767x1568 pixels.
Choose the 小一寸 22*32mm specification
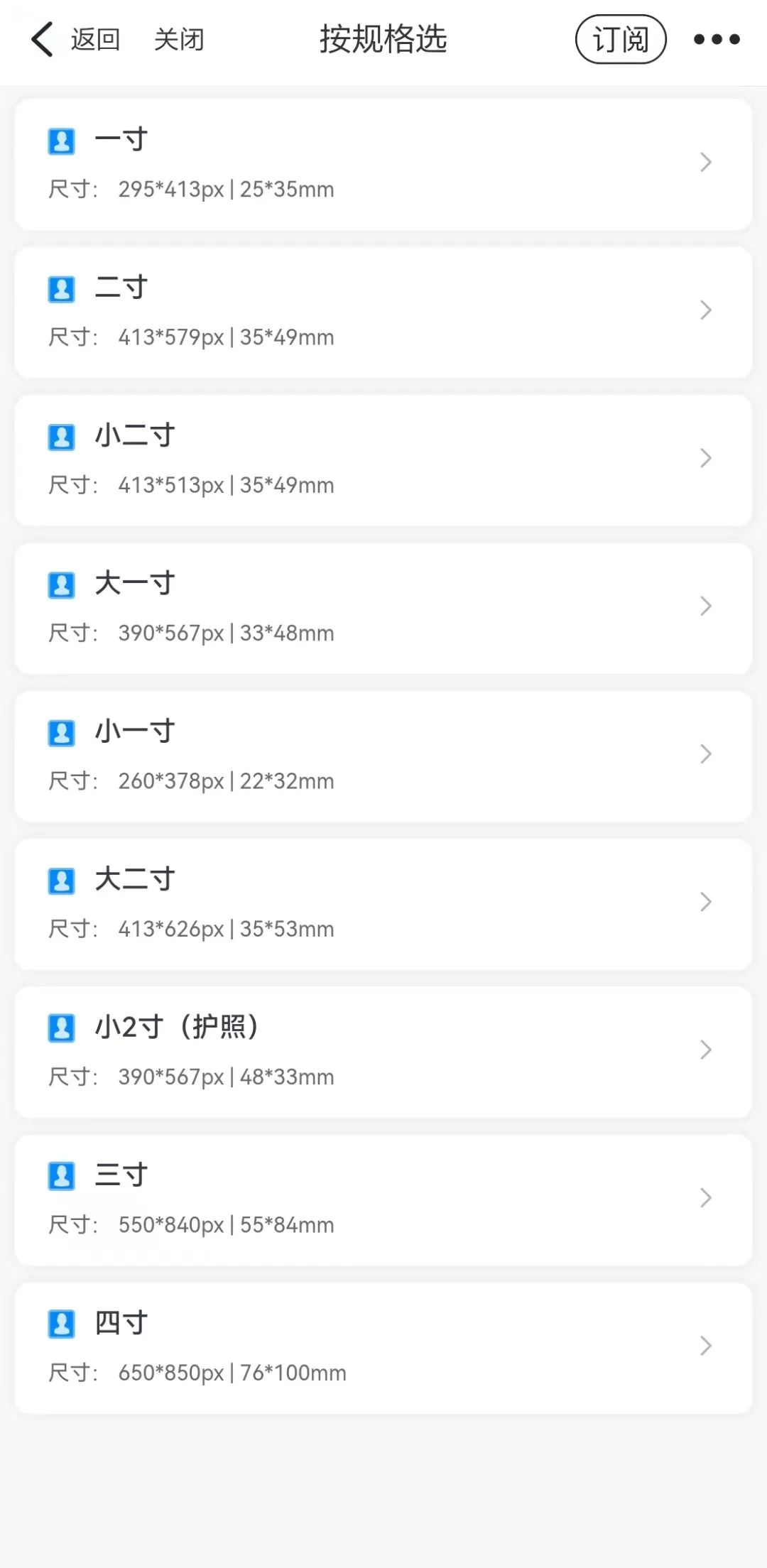(x=383, y=756)
